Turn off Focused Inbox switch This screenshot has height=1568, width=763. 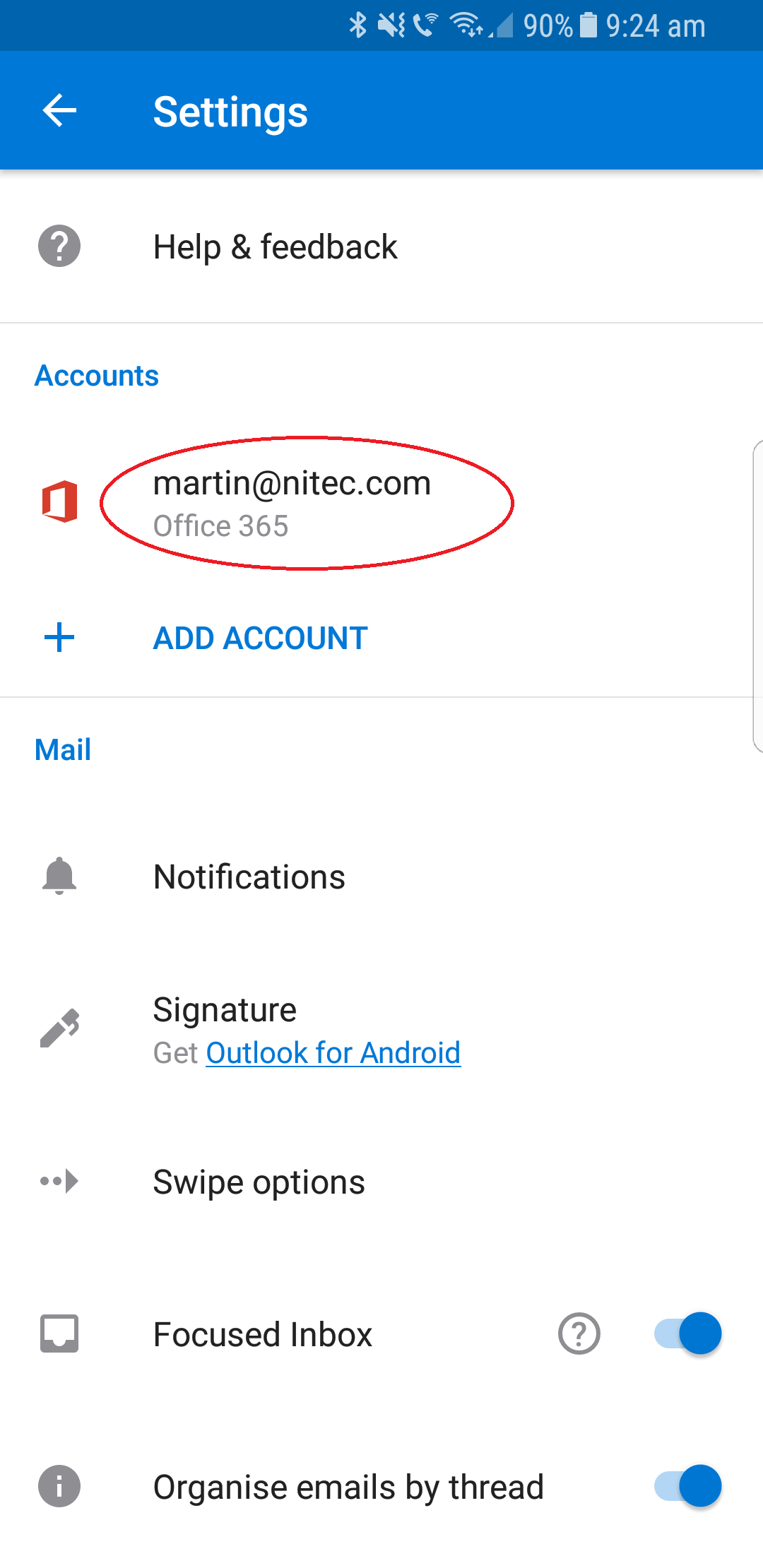688,1334
